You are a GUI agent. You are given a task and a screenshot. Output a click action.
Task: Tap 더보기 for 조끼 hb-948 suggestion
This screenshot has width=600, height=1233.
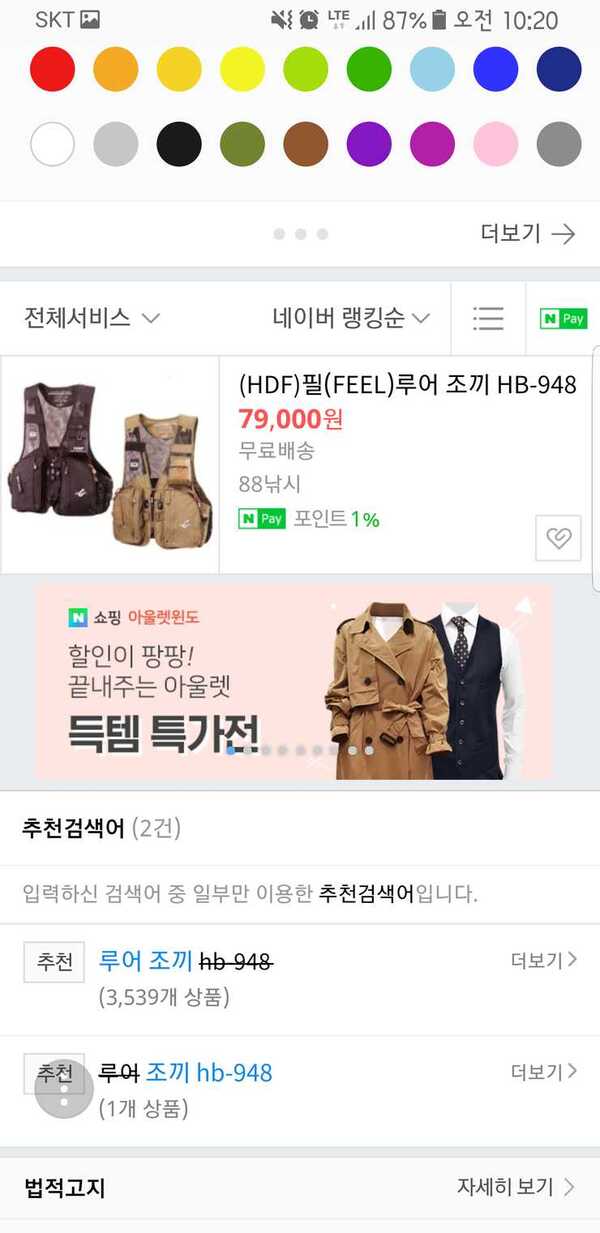click(x=544, y=1072)
